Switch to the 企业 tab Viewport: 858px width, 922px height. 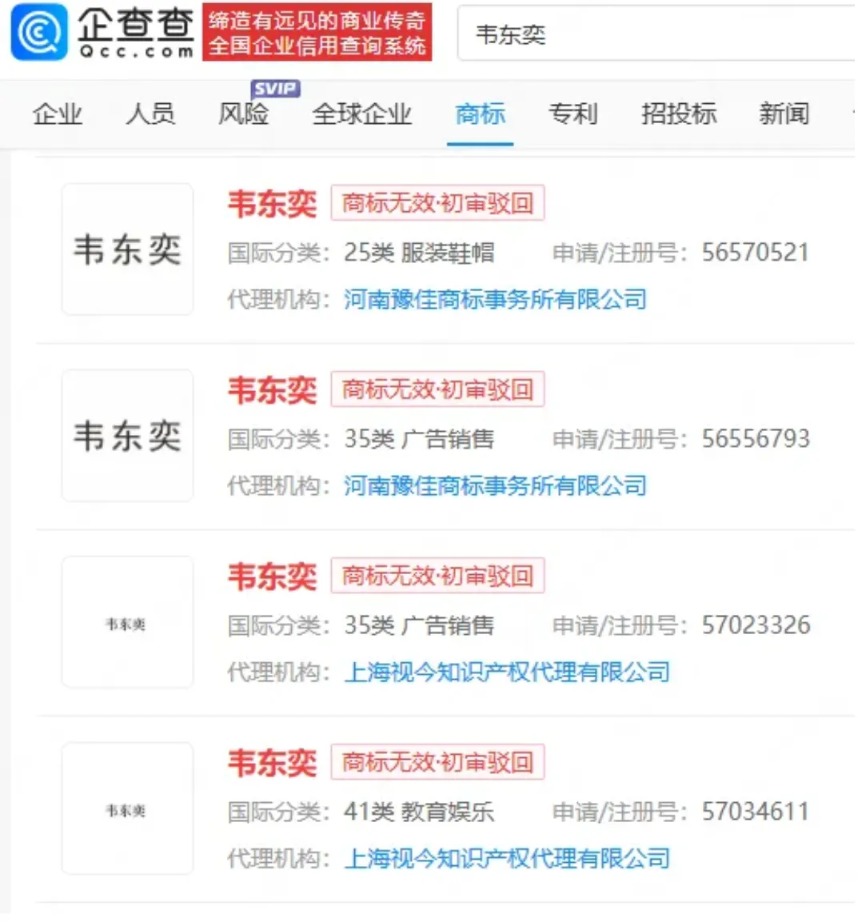pyautogui.click(x=57, y=114)
